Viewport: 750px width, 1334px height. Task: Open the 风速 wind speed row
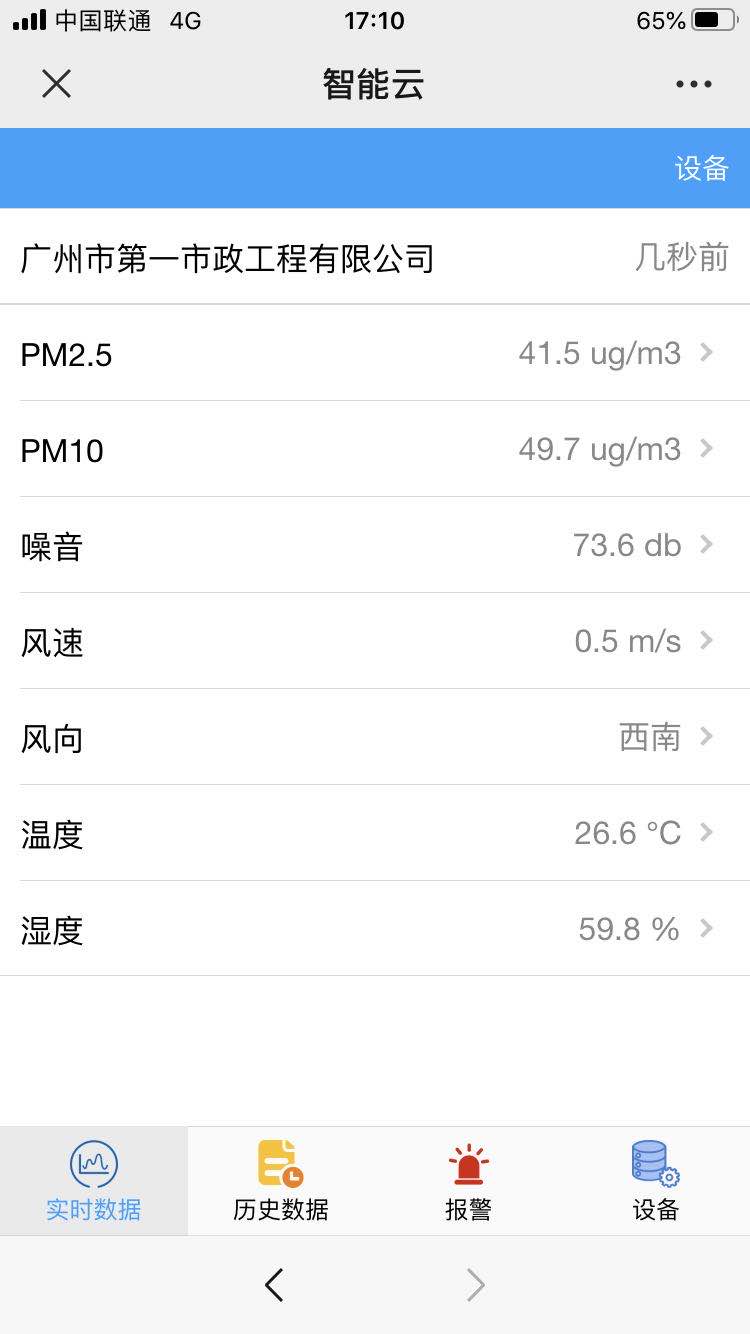(375, 641)
